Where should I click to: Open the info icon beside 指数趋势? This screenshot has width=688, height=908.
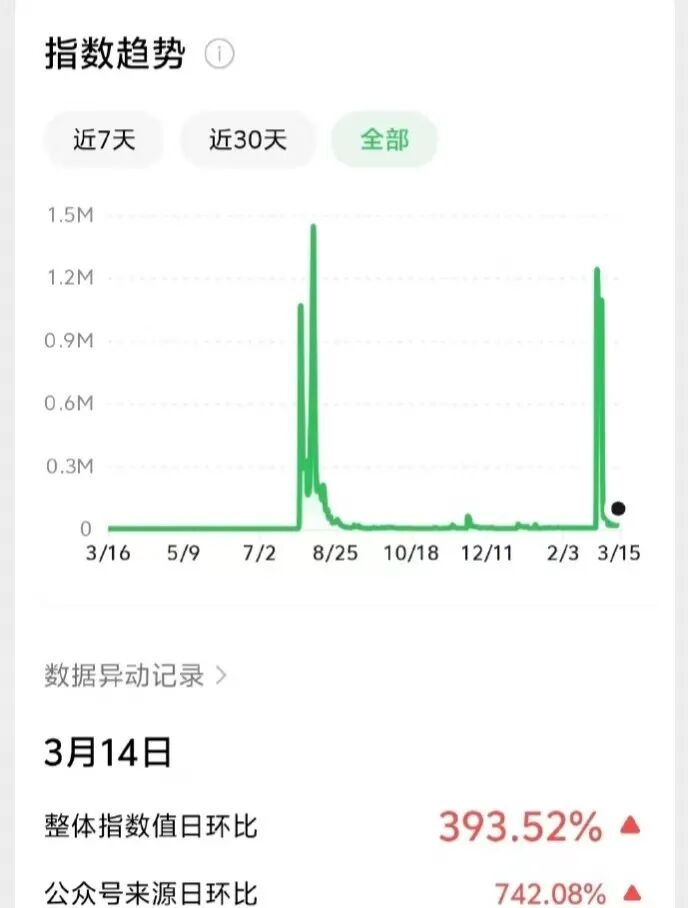point(219,55)
